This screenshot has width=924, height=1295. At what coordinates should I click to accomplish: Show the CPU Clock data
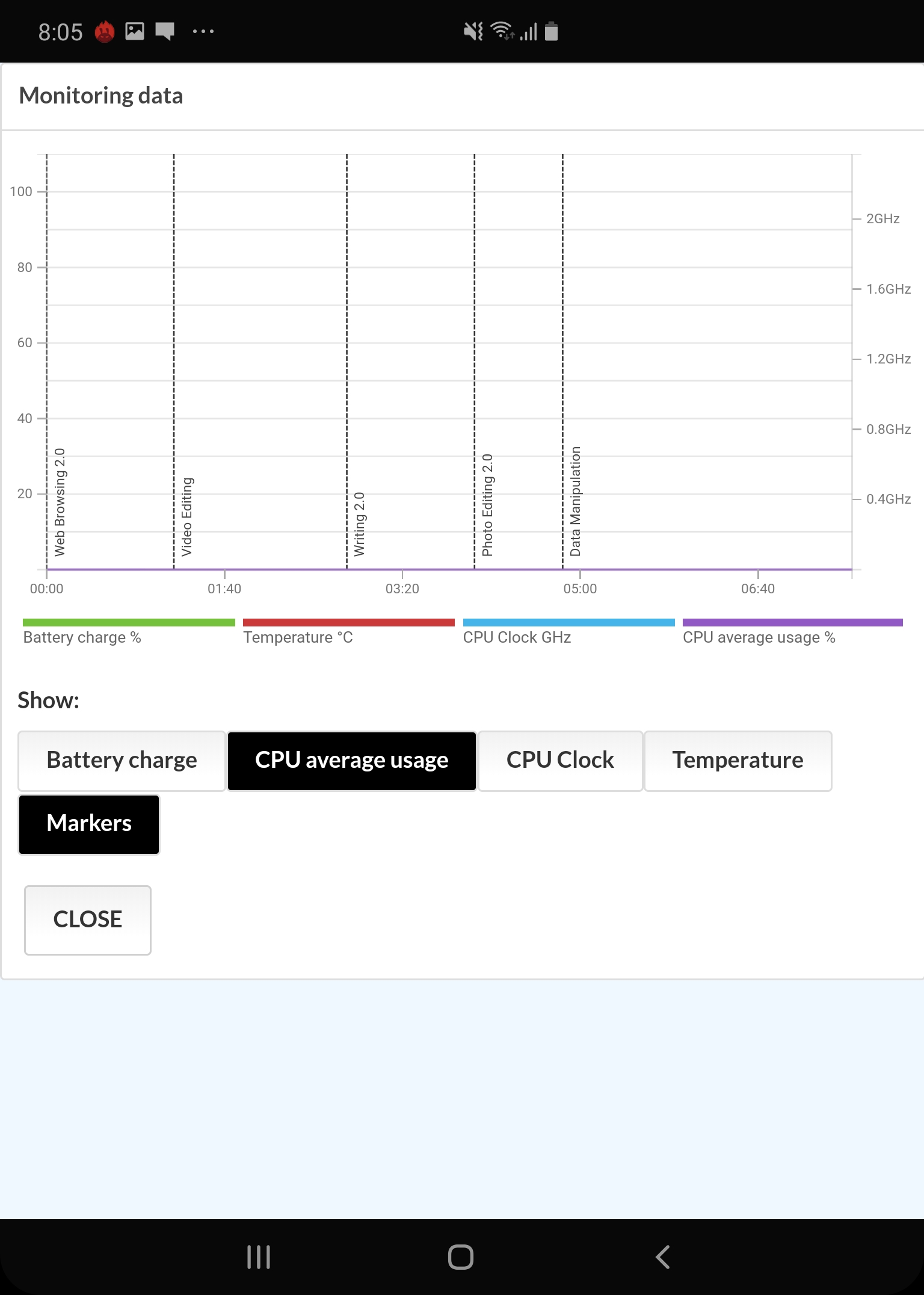(560, 761)
